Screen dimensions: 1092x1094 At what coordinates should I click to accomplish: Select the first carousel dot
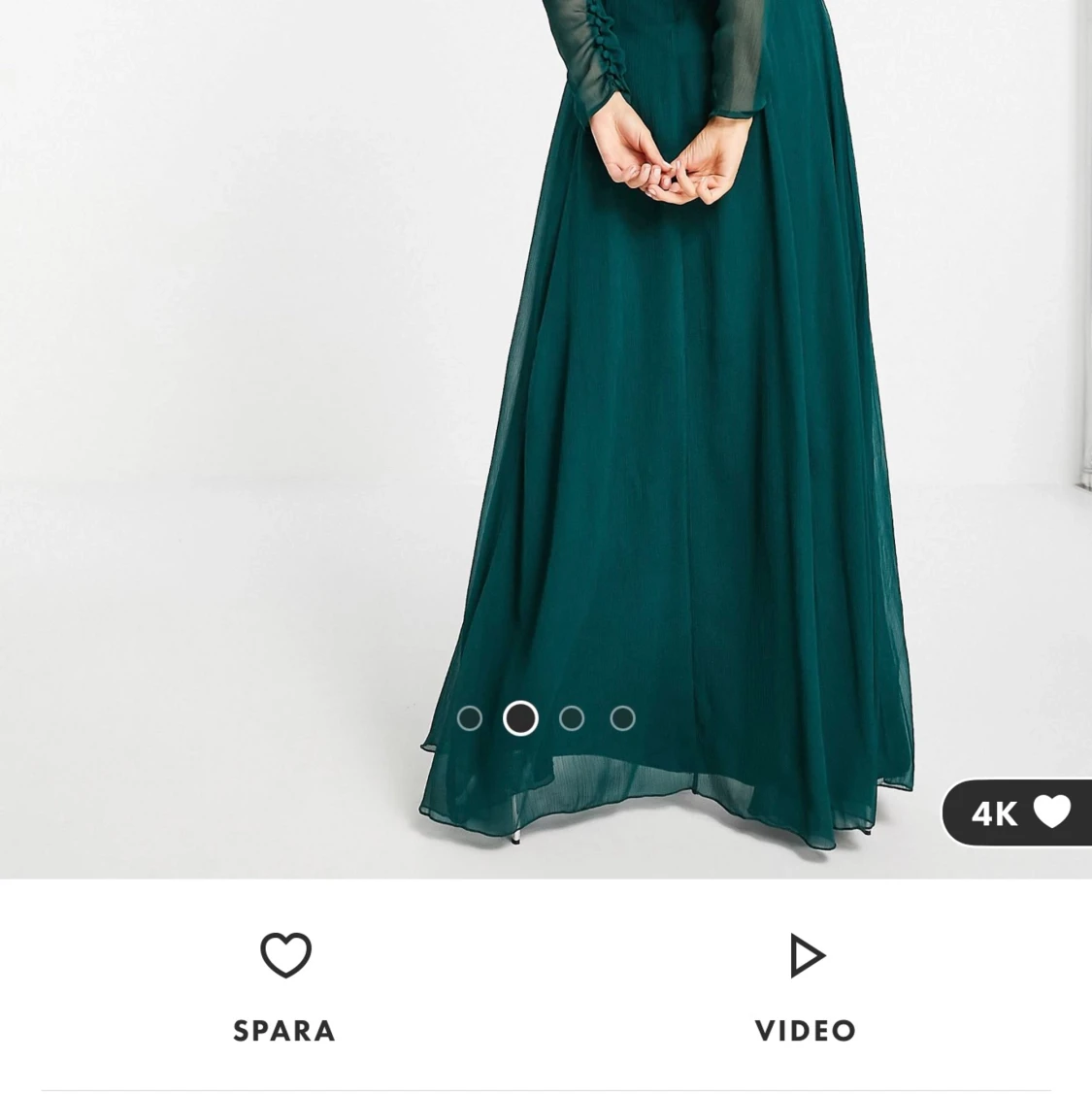(470, 718)
